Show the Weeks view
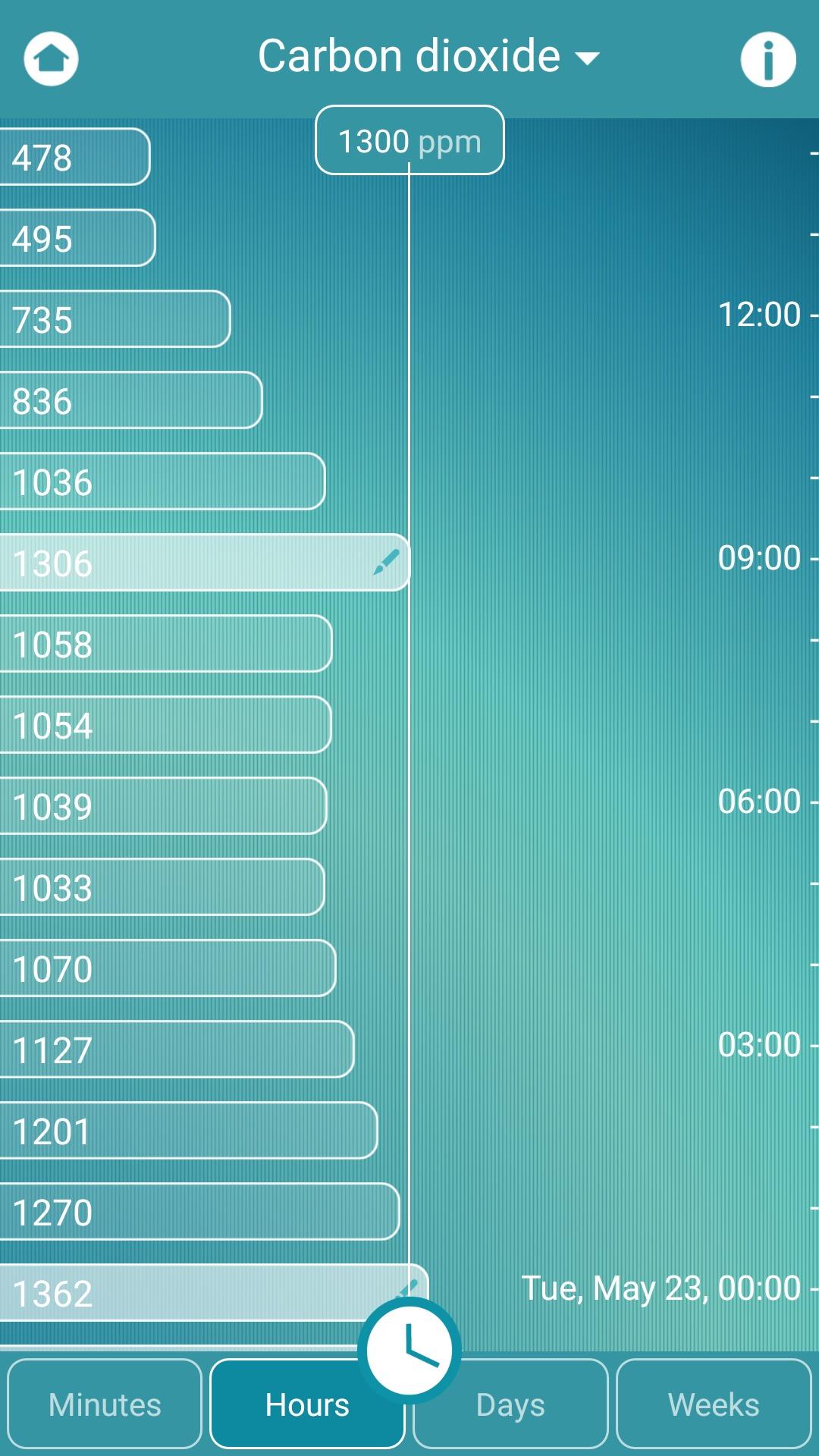 [714, 1404]
